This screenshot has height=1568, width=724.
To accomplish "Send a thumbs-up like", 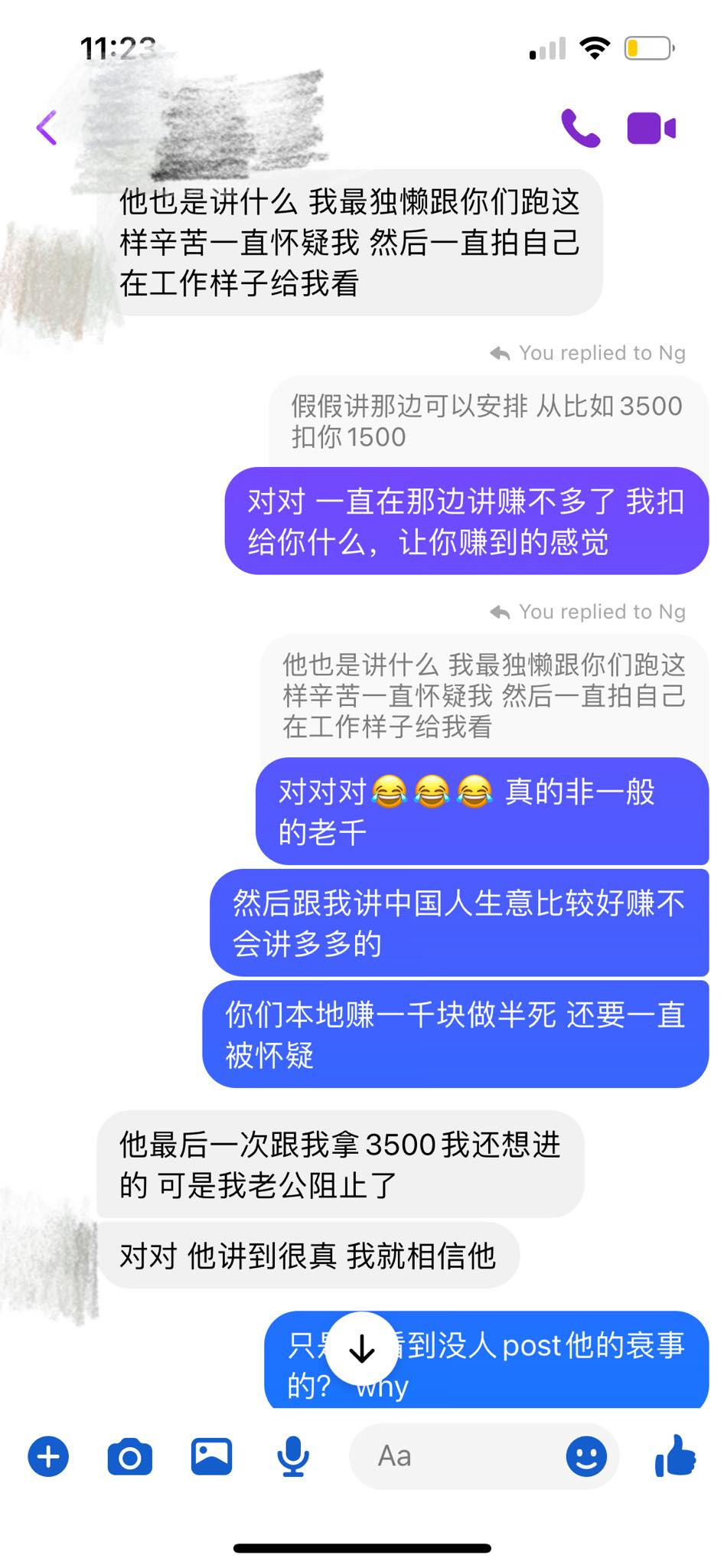I will click(x=676, y=1455).
